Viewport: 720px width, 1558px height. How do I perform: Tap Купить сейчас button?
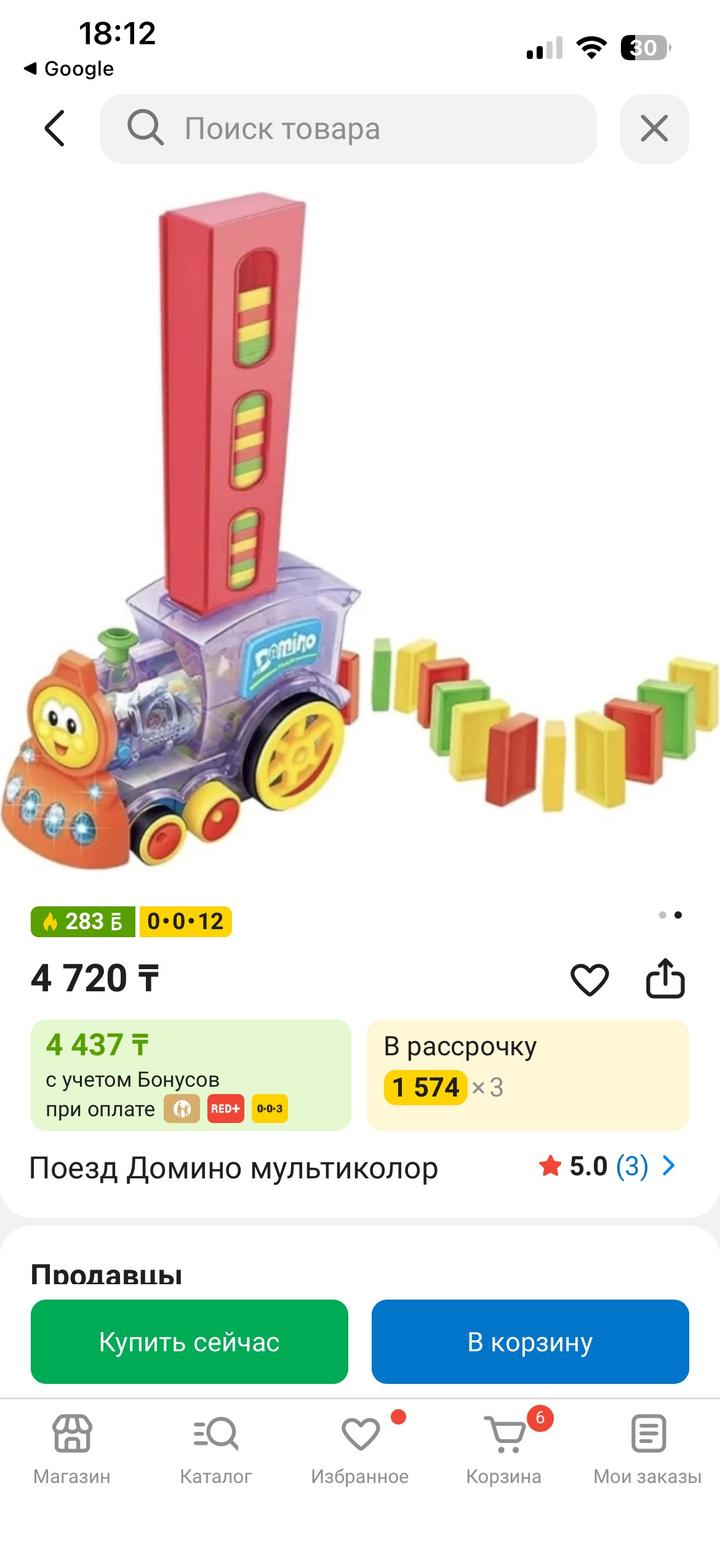coord(189,1341)
